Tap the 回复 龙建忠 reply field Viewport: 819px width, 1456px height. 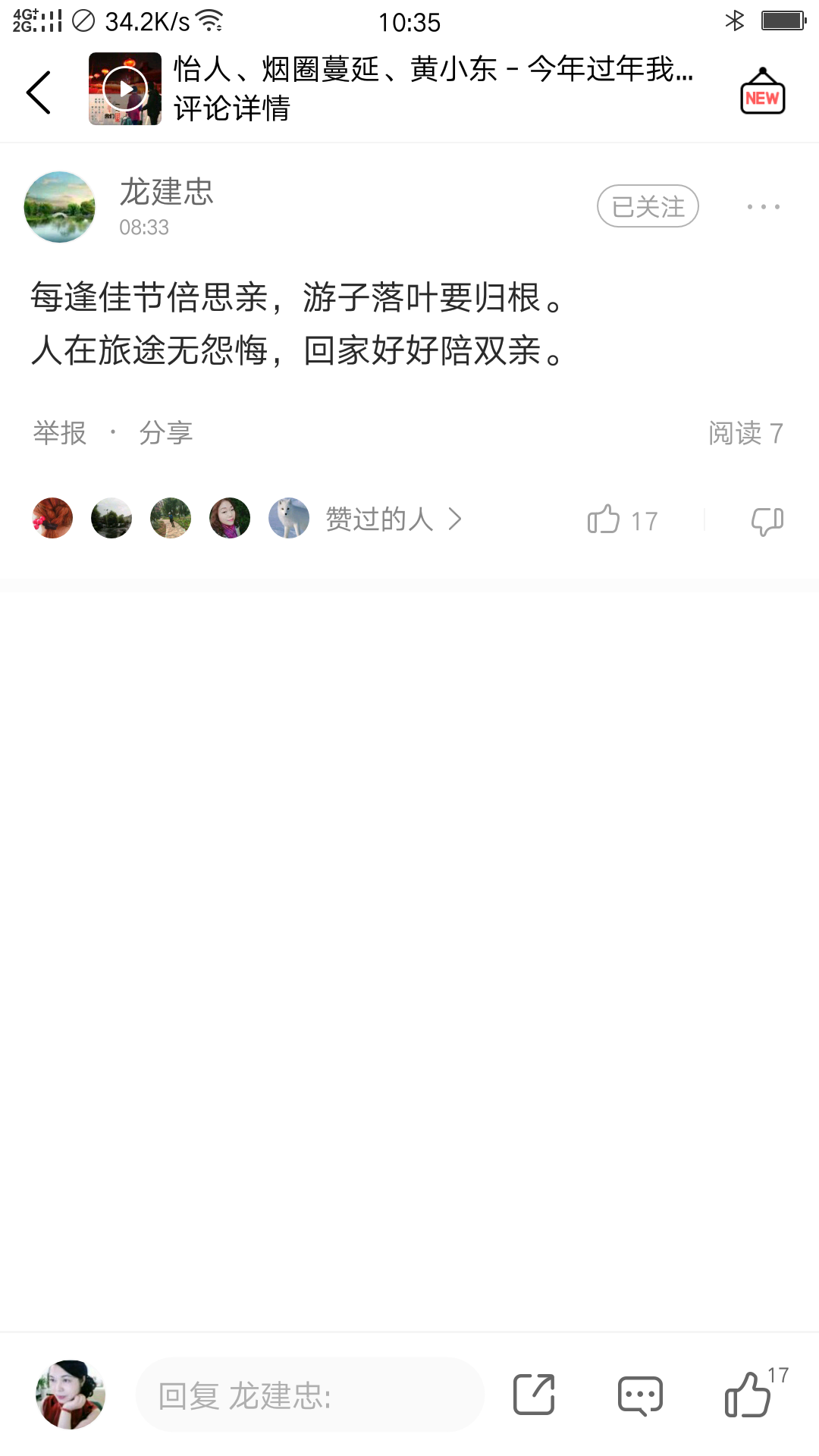[x=309, y=1395]
